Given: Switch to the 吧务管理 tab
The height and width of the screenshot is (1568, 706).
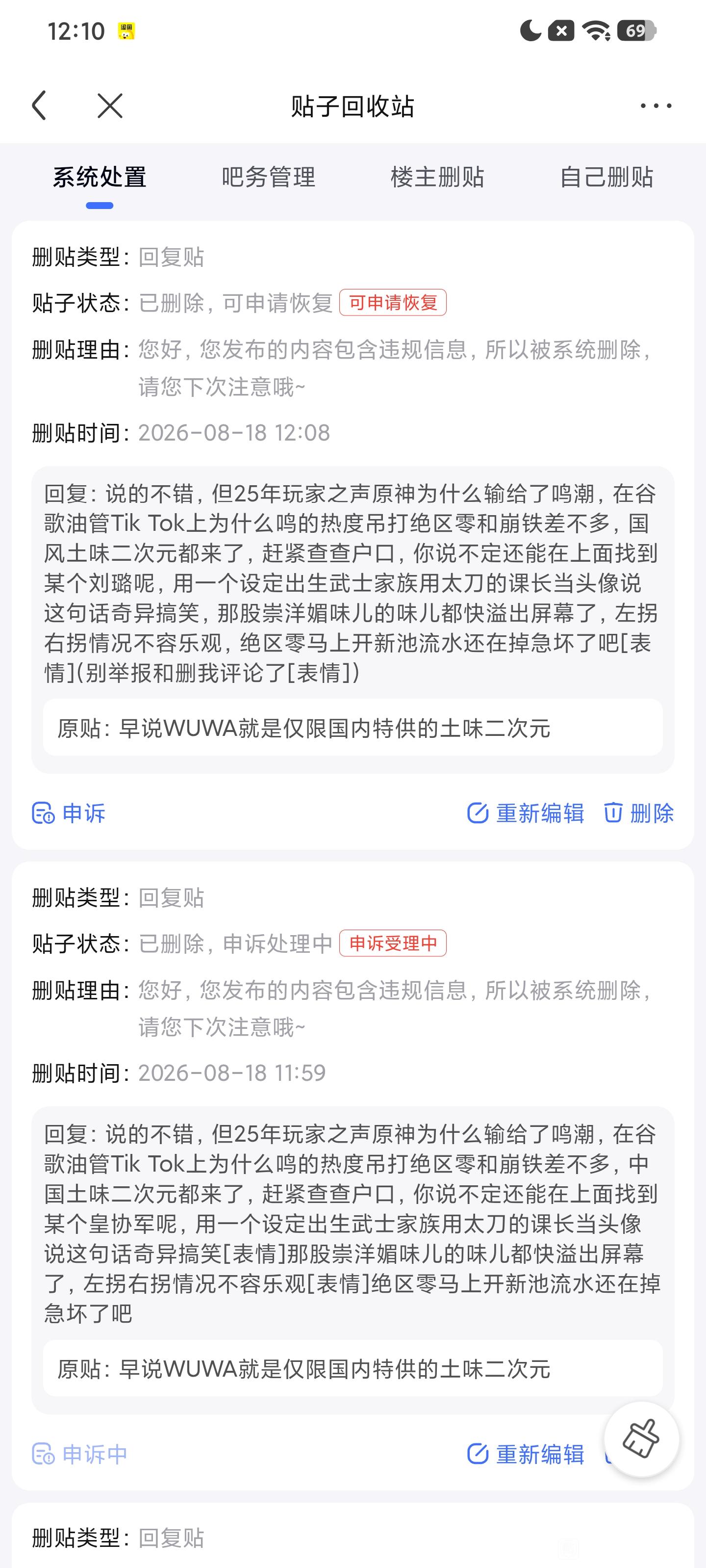Looking at the screenshot, I should [268, 177].
